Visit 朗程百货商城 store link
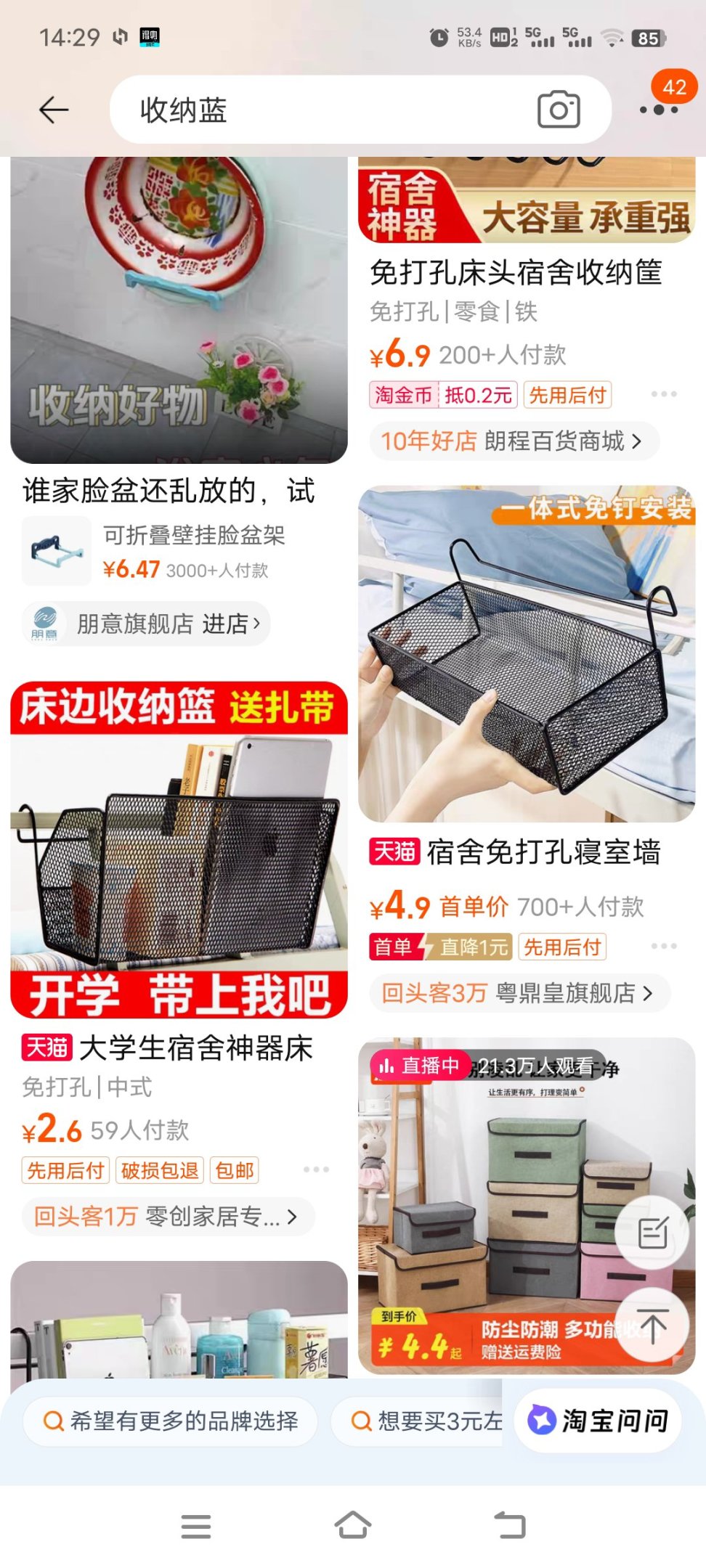706x1568 pixels. click(x=513, y=441)
